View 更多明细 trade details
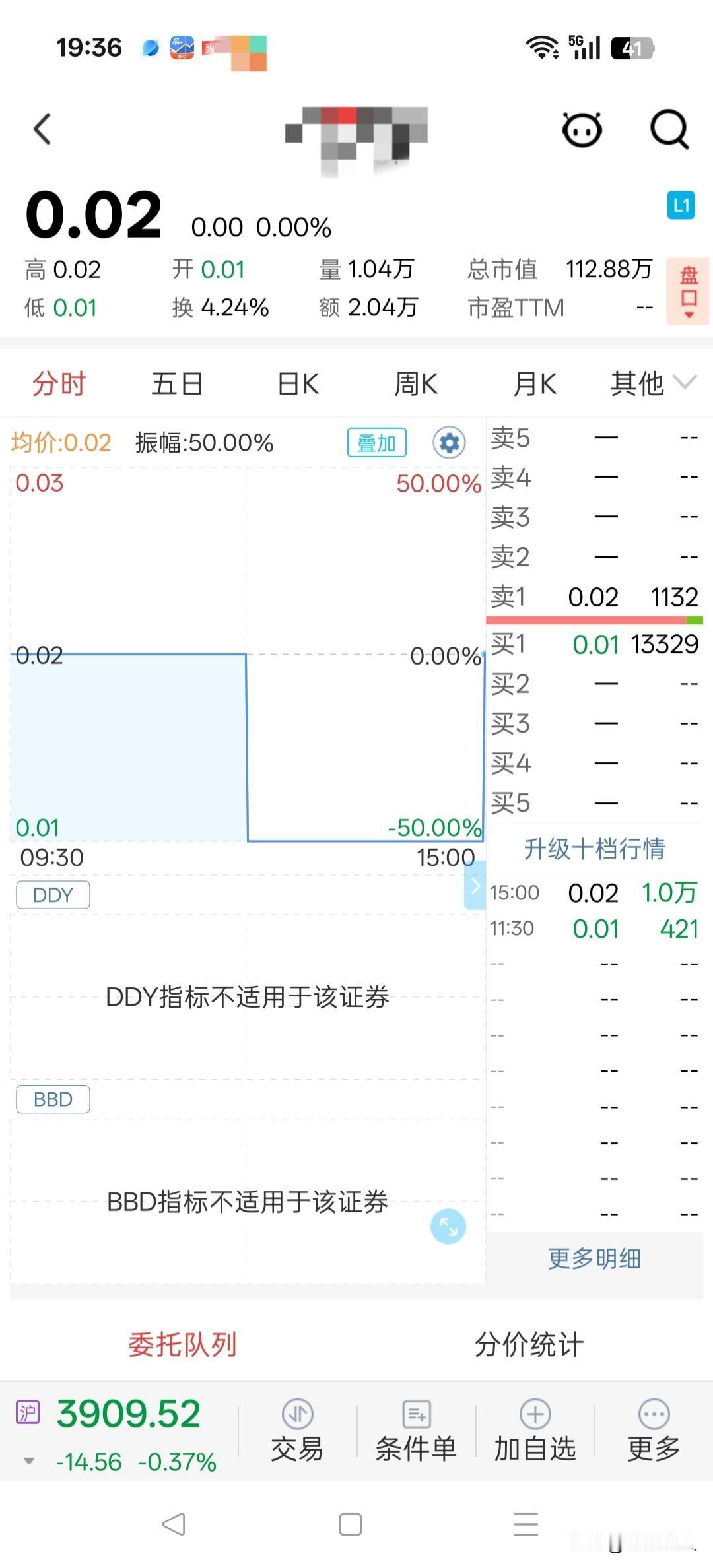The image size is (713, 1568). (x=594, y=1258)
